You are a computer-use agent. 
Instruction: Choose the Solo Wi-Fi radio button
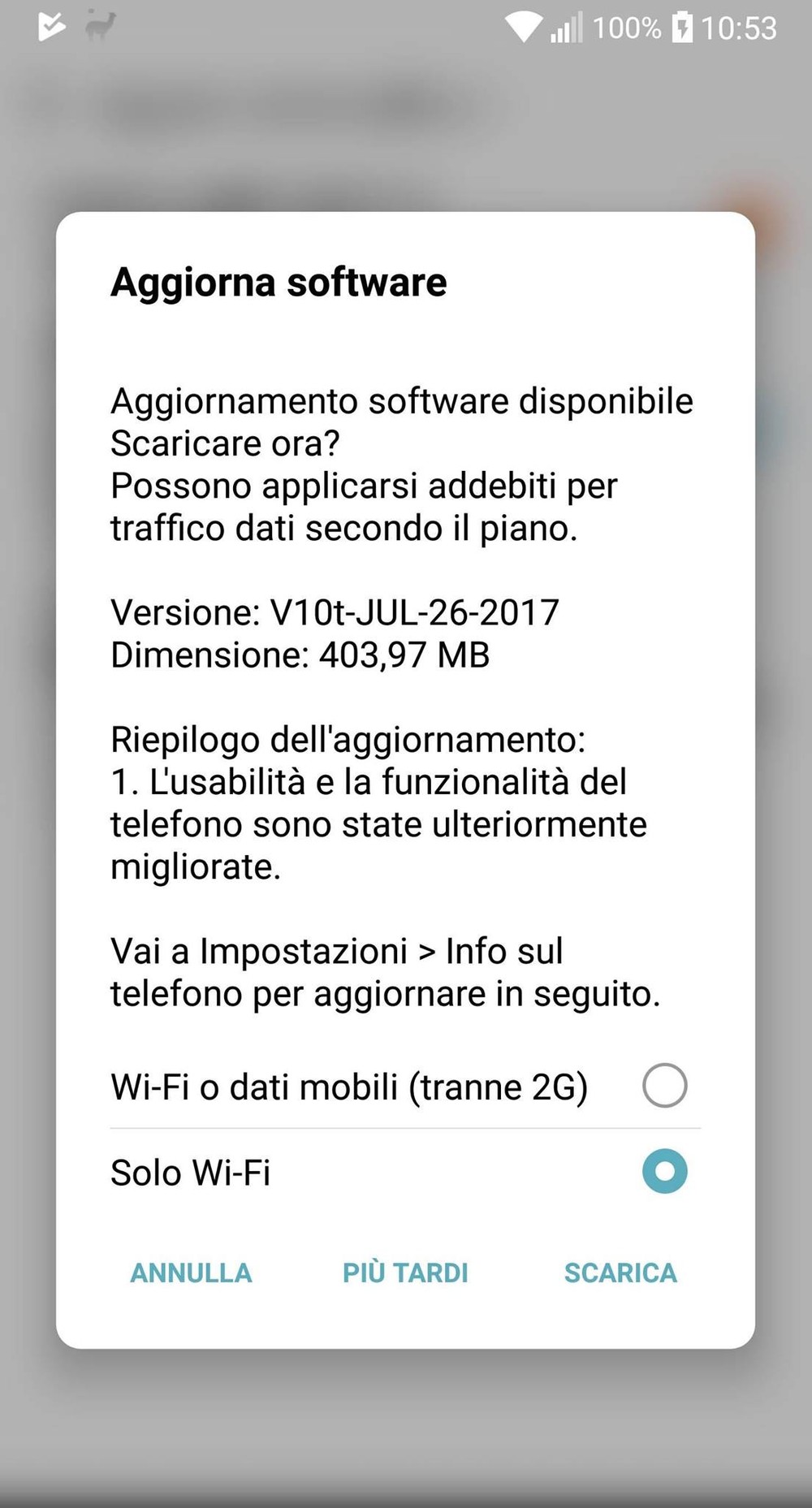click(x=664, y=1172)
